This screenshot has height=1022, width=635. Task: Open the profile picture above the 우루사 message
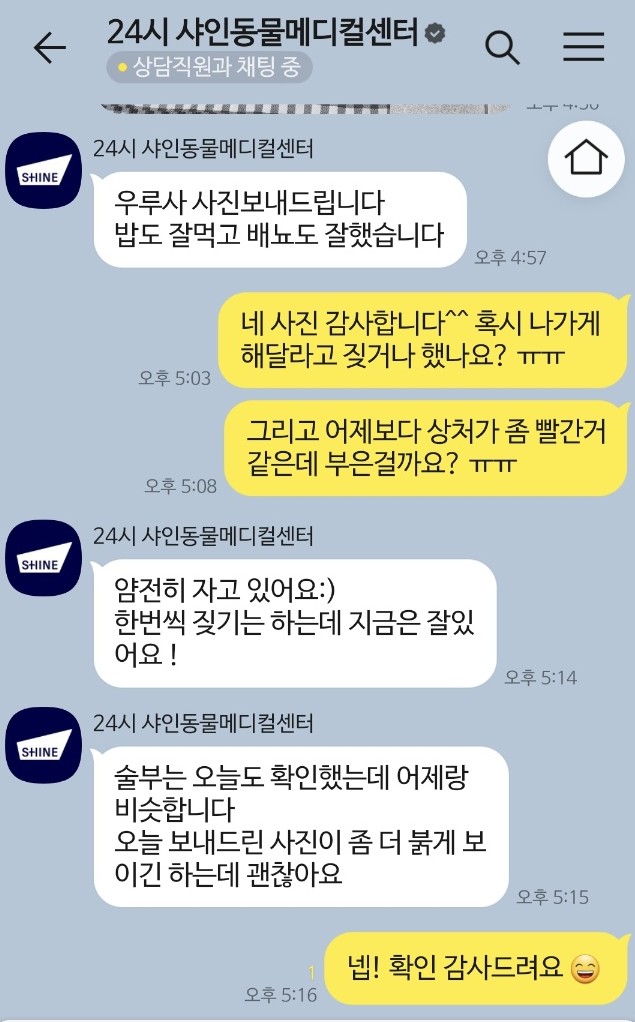tap(43, 170)
